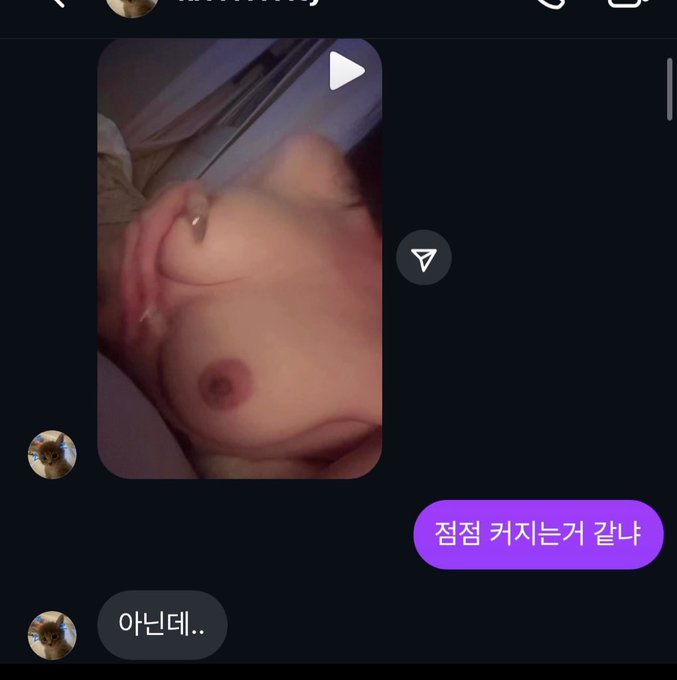Screen dimensions: 677x680
Task: Forward the video using the paper plane icon
Action: click(424, 259)
